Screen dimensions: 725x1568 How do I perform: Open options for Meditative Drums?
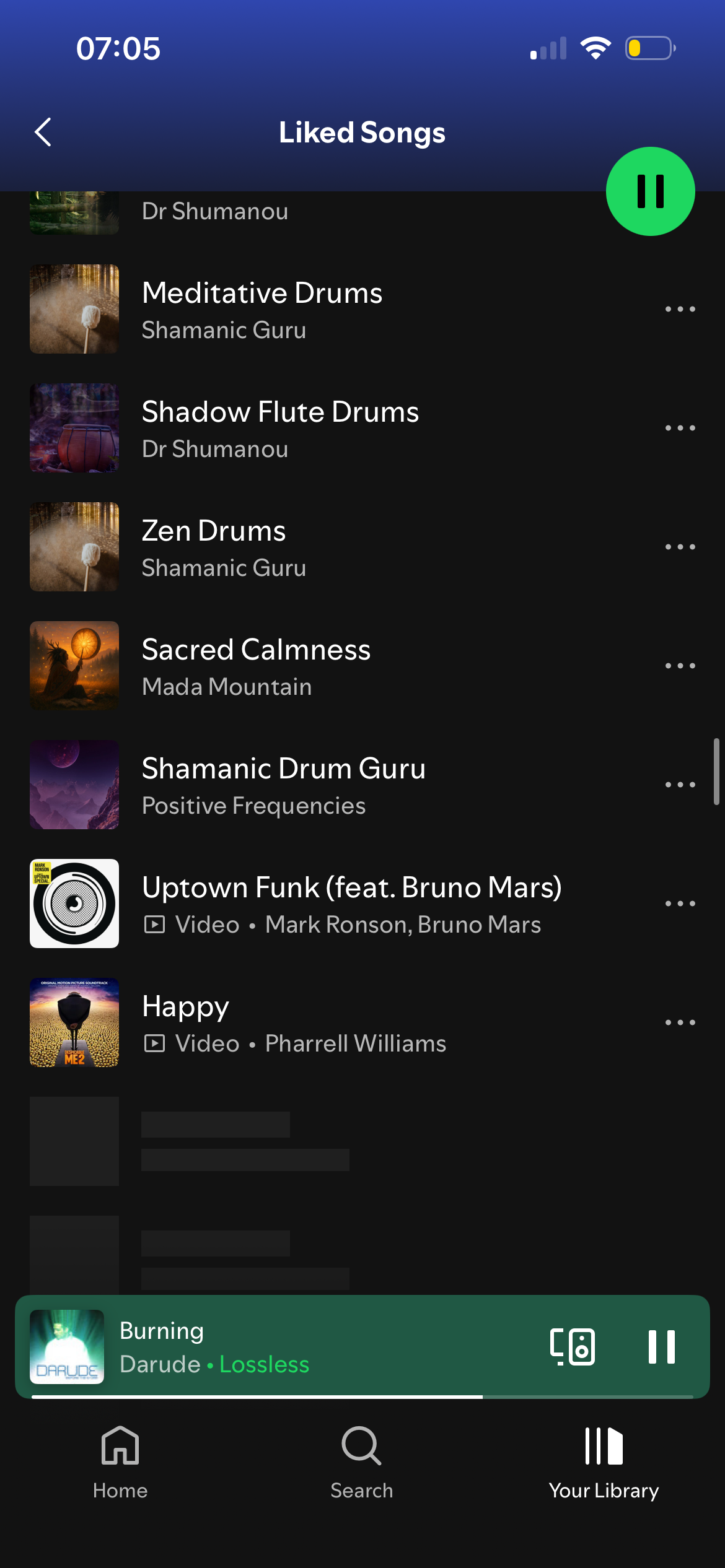(680, 309)
